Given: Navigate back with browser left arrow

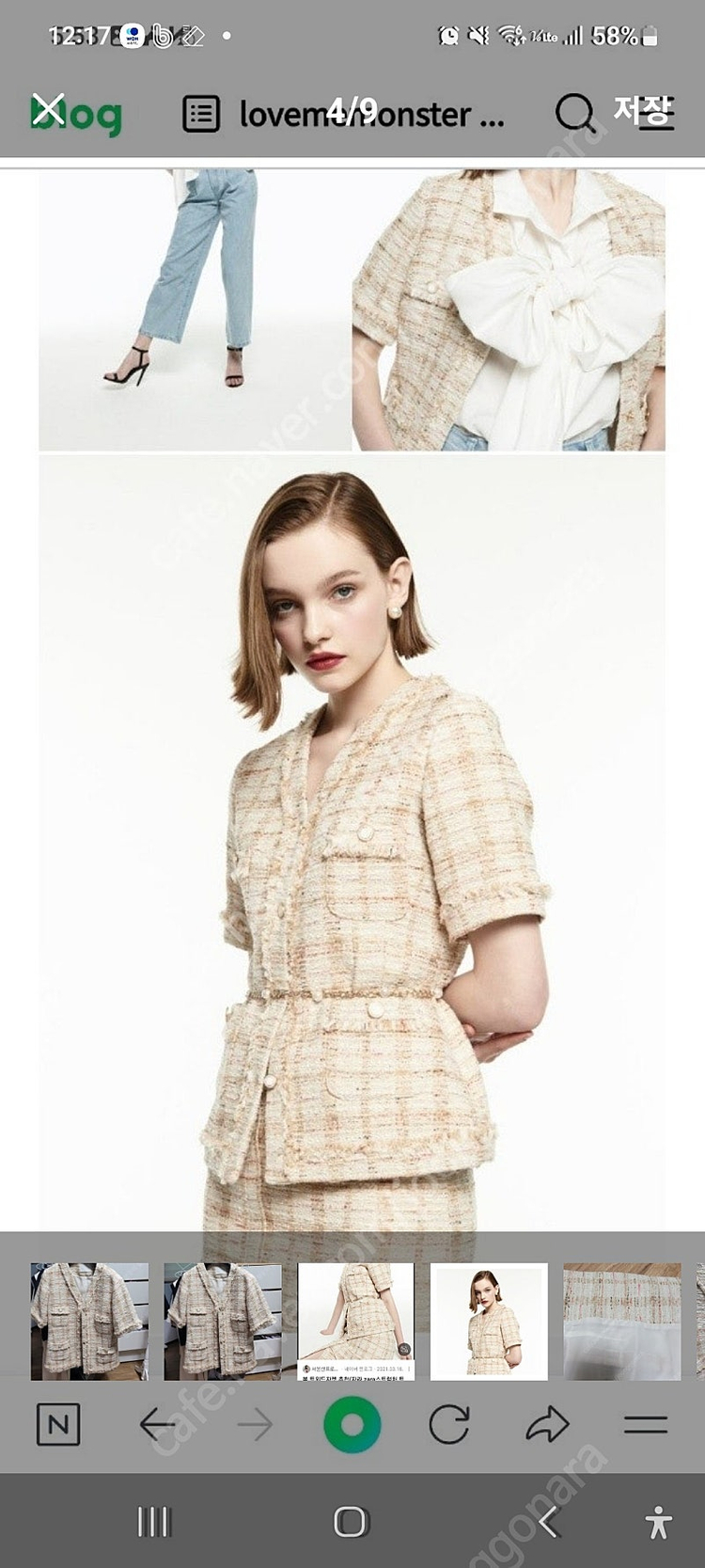Looking at the screenshot, I should [x=157, y=1425].
